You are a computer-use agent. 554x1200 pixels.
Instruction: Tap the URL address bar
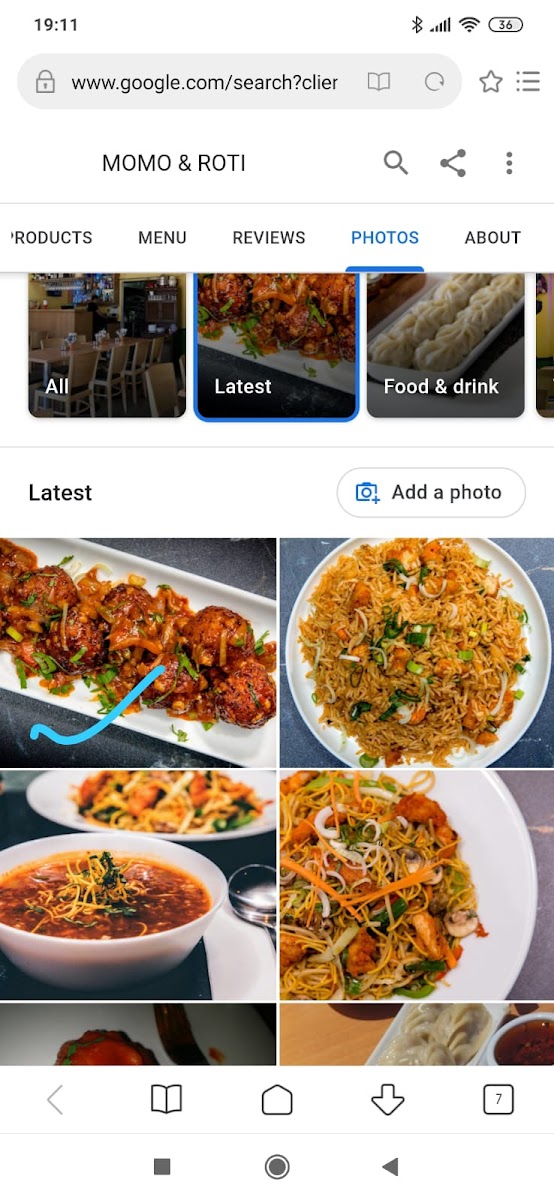click(204, 82)
